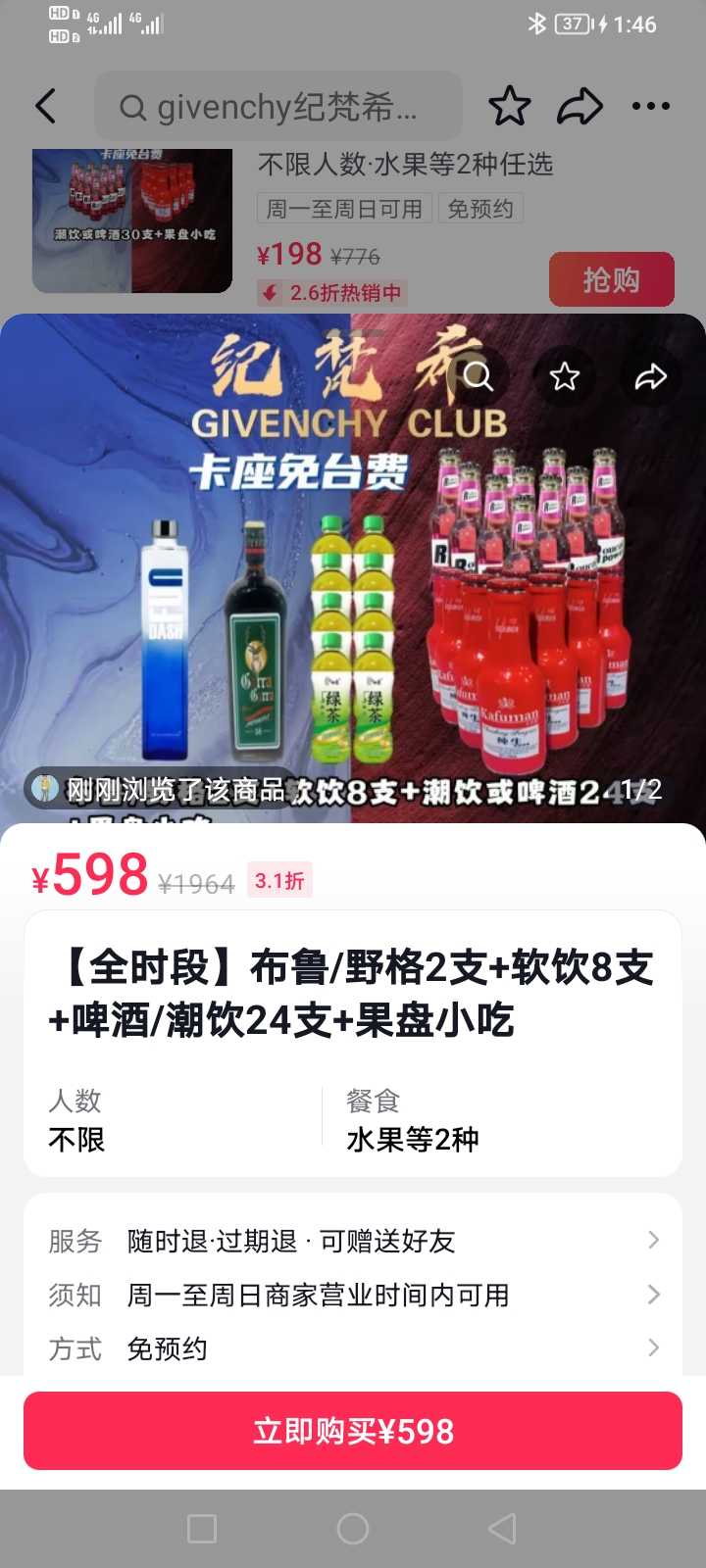Screen dimensions: 706x1568
Task: Open search via the magnifier on product image
Action: (479, 376)
